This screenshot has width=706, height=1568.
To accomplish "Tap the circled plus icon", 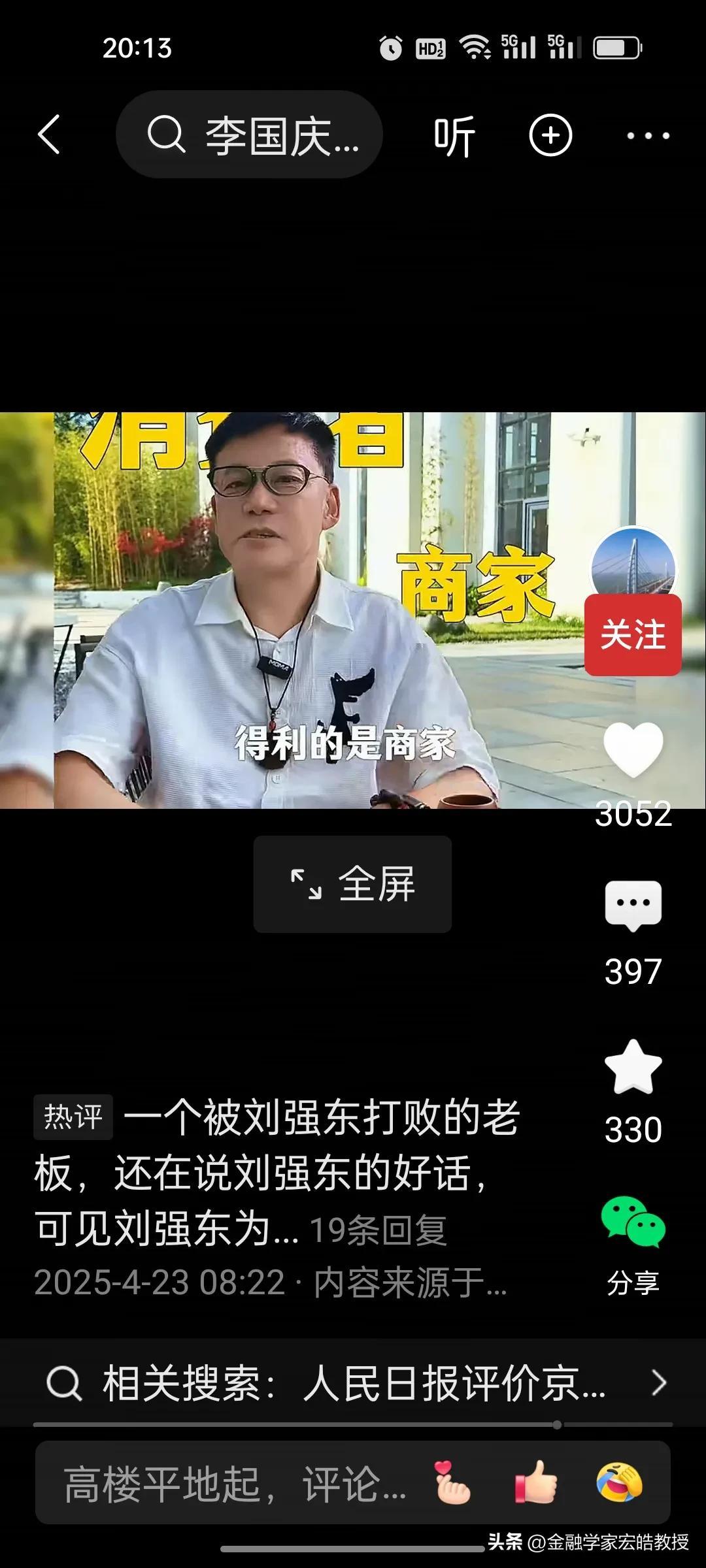I will pos(550,135).
